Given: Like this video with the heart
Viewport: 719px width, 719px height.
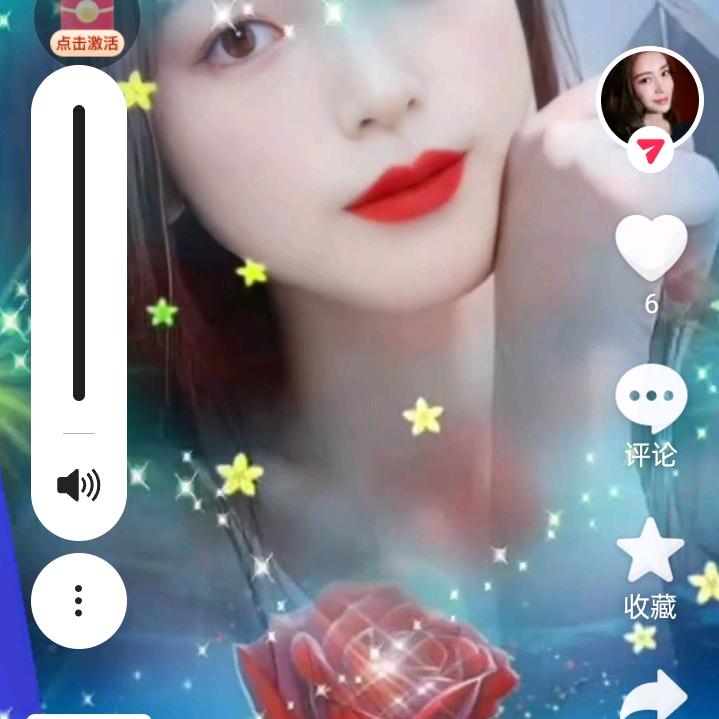Looking at the screenshot, I should click(x=651, y=248).
